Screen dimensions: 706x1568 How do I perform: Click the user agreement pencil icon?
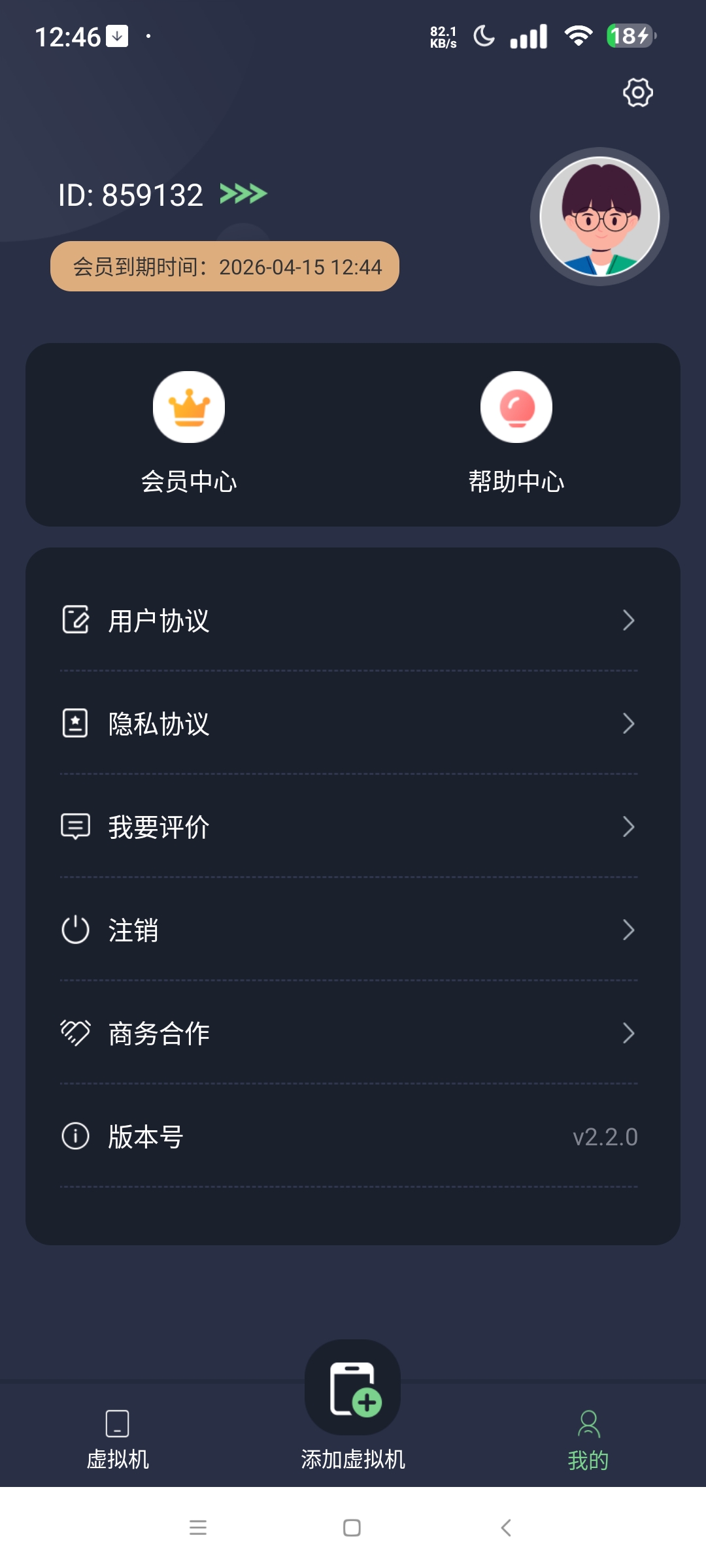pyautogui.click(x=75, y=621)
